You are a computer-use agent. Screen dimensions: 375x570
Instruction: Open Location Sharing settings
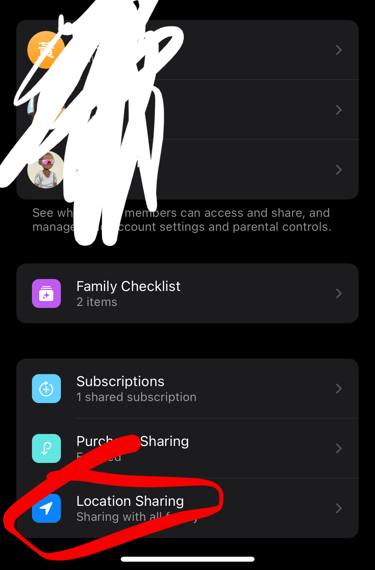click(x=188, y=508)
